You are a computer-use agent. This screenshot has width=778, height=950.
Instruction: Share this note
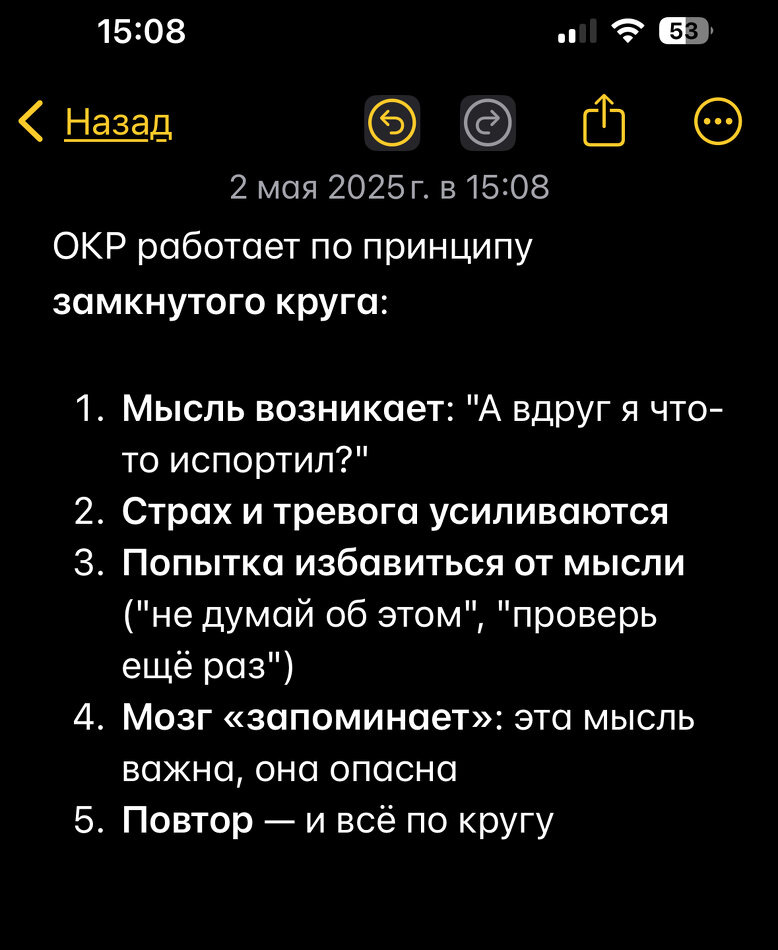(x=603, y=120)
